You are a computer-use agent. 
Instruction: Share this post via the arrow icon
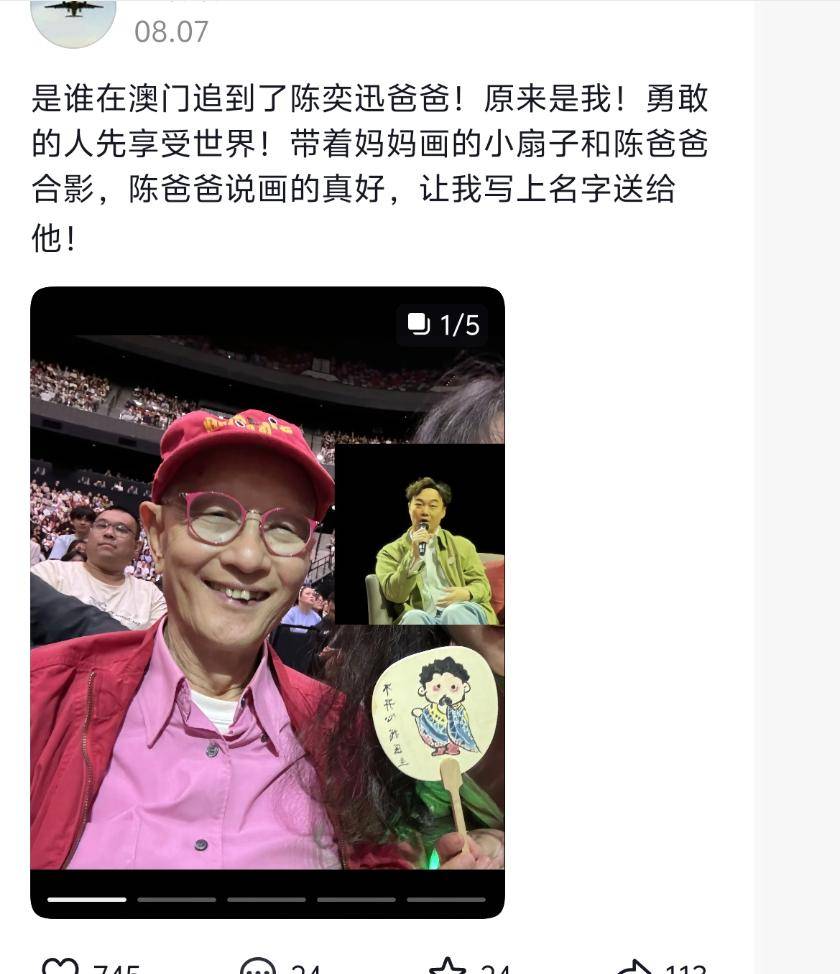click(634, 966)
